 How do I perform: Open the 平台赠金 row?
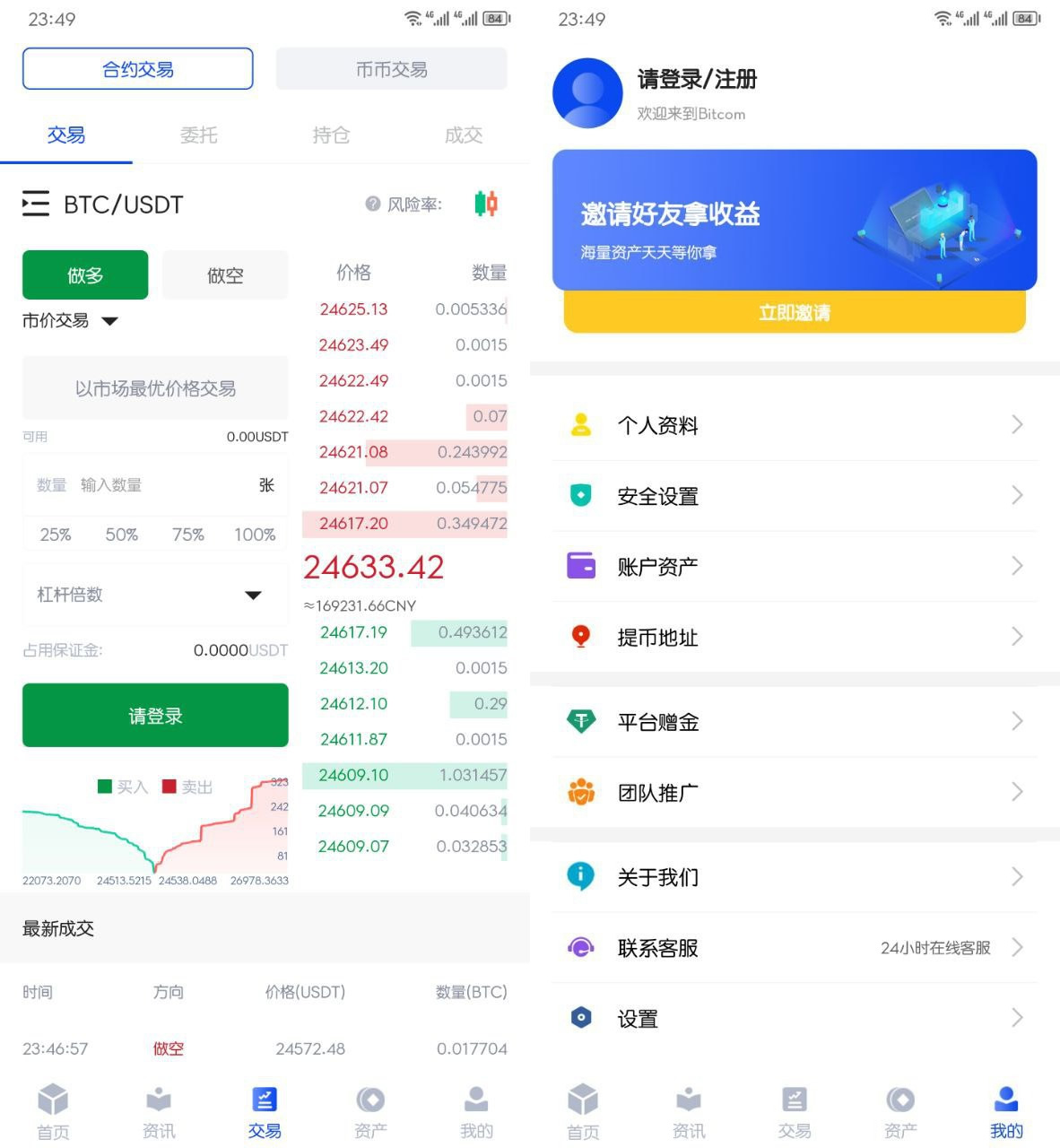point(794,721)
